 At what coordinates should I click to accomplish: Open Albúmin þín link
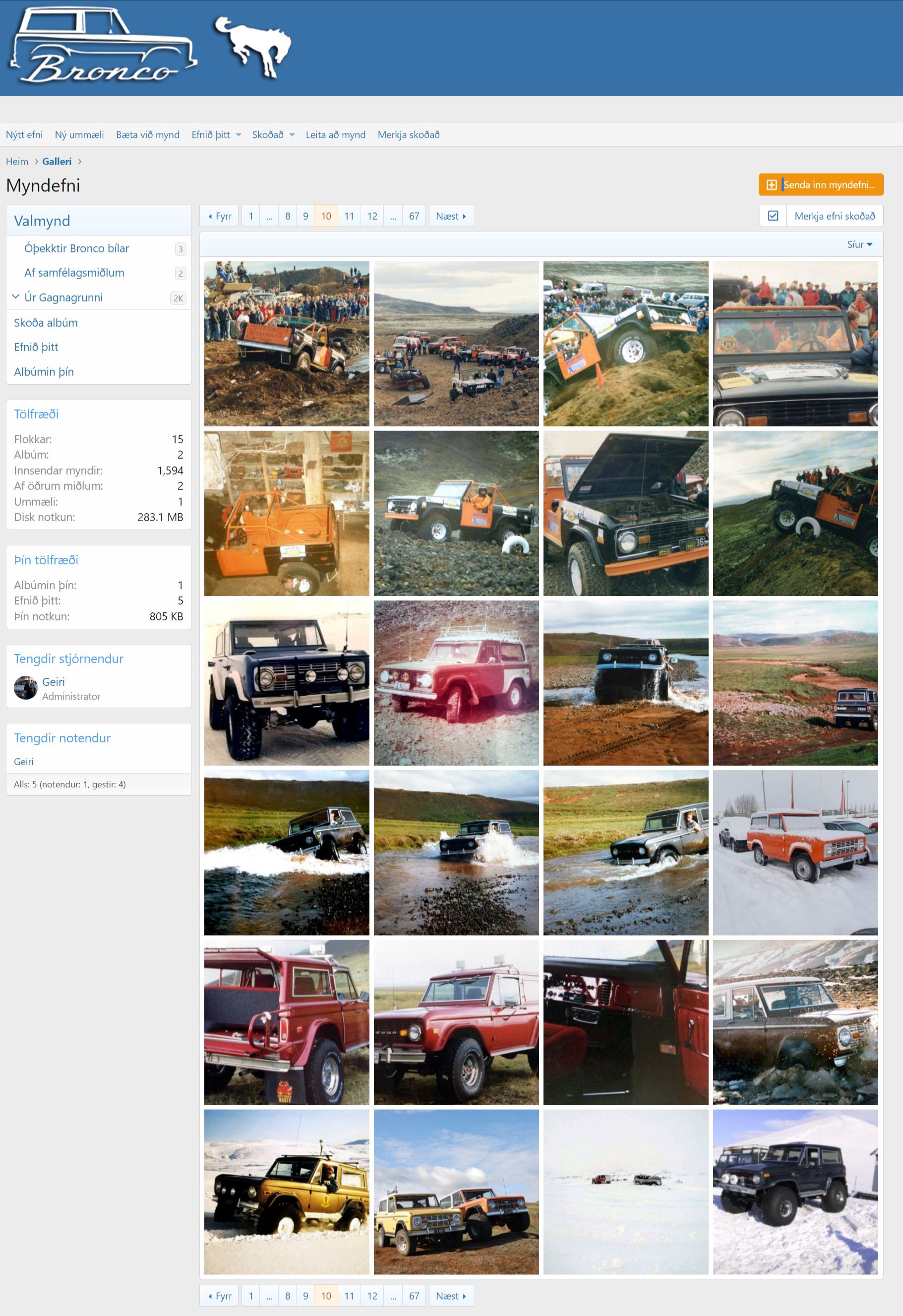click(44, 372)
